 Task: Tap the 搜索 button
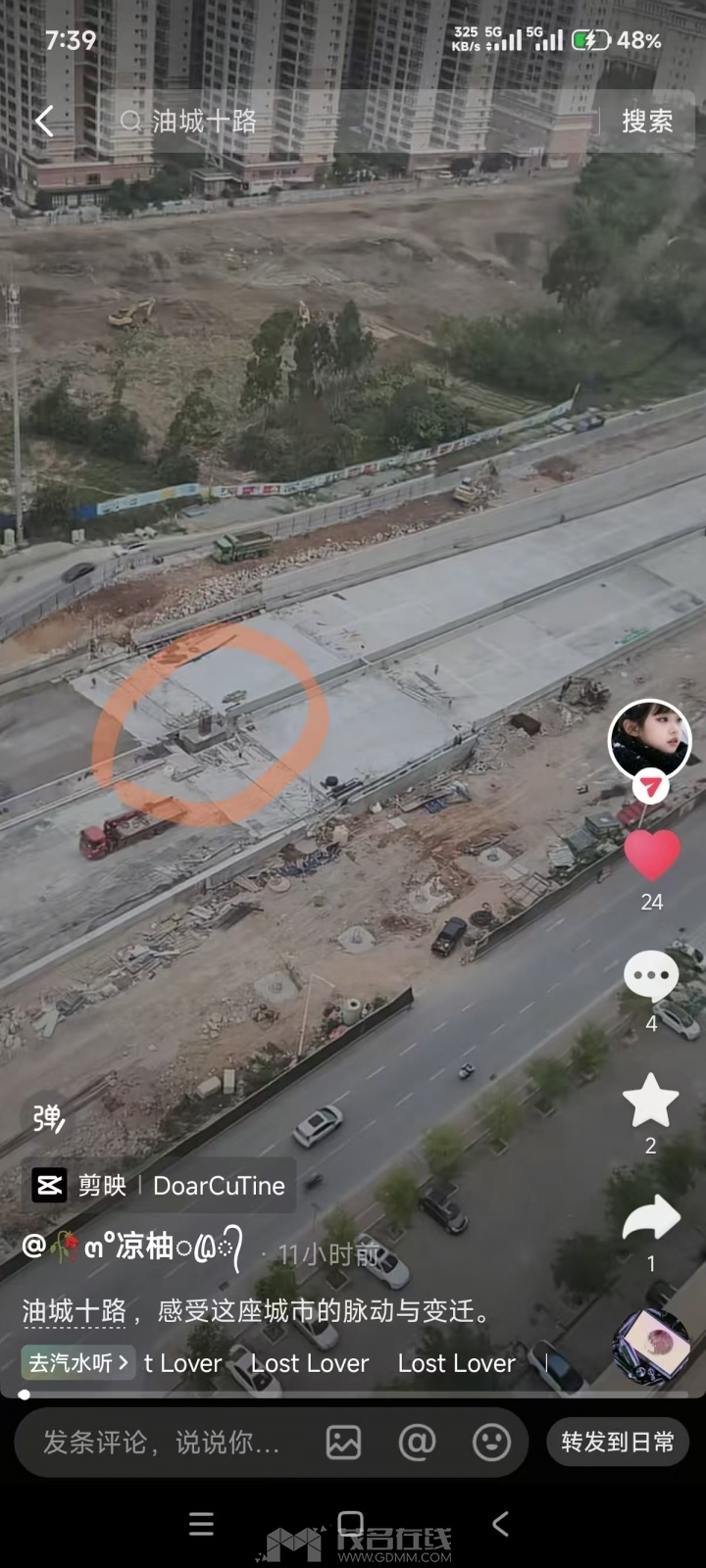click(647, 122)
